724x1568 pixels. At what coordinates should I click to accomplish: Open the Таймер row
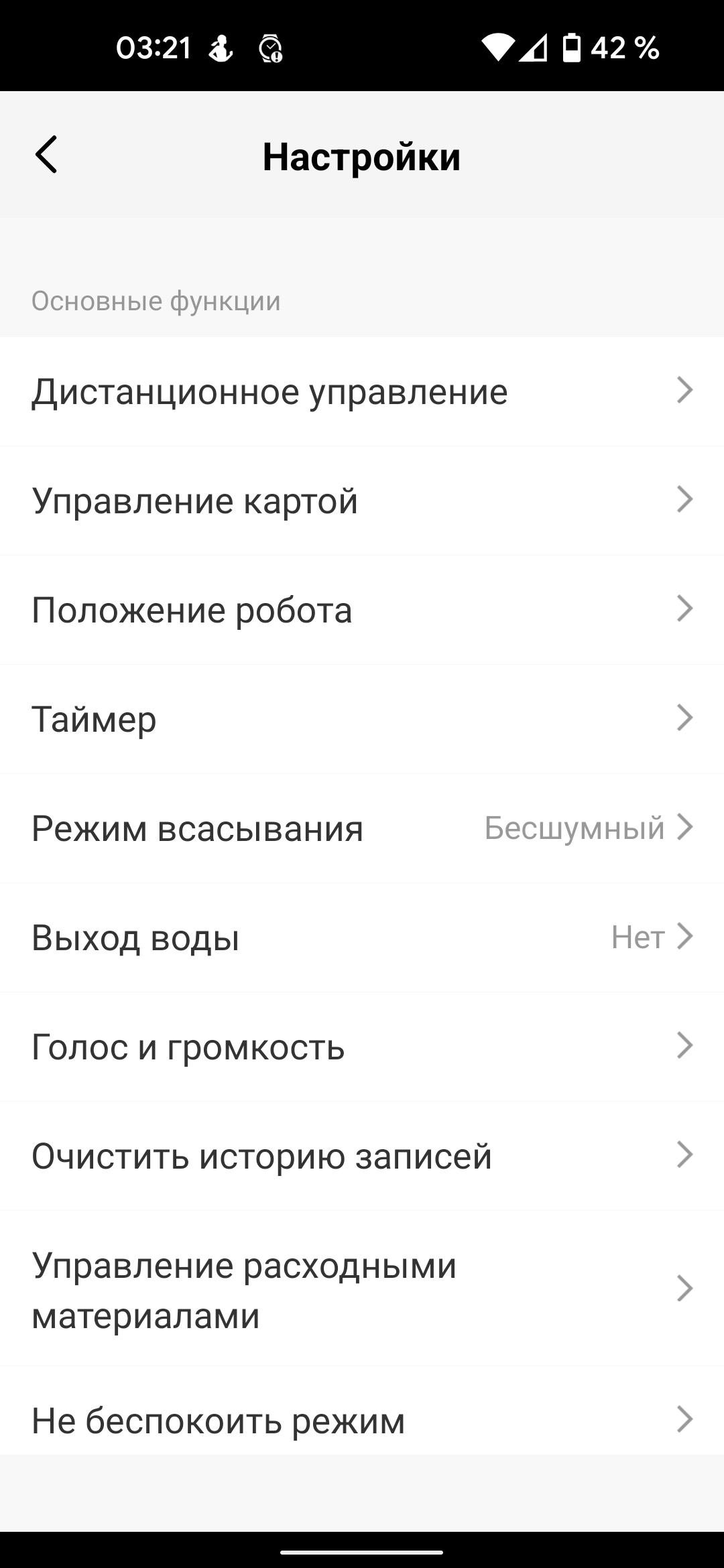[362, 719]
